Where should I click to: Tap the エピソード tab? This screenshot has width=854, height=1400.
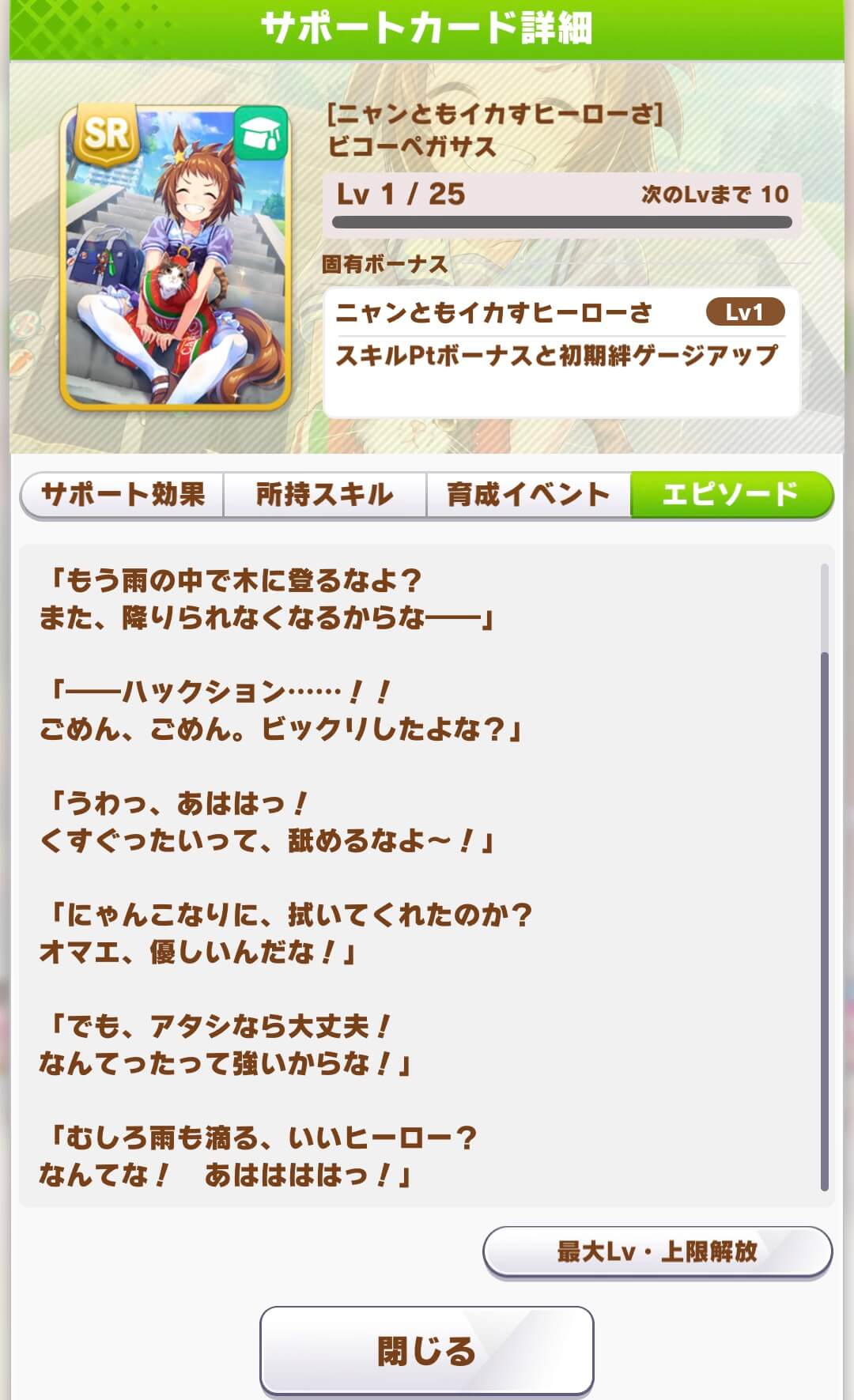click(731, 495)
